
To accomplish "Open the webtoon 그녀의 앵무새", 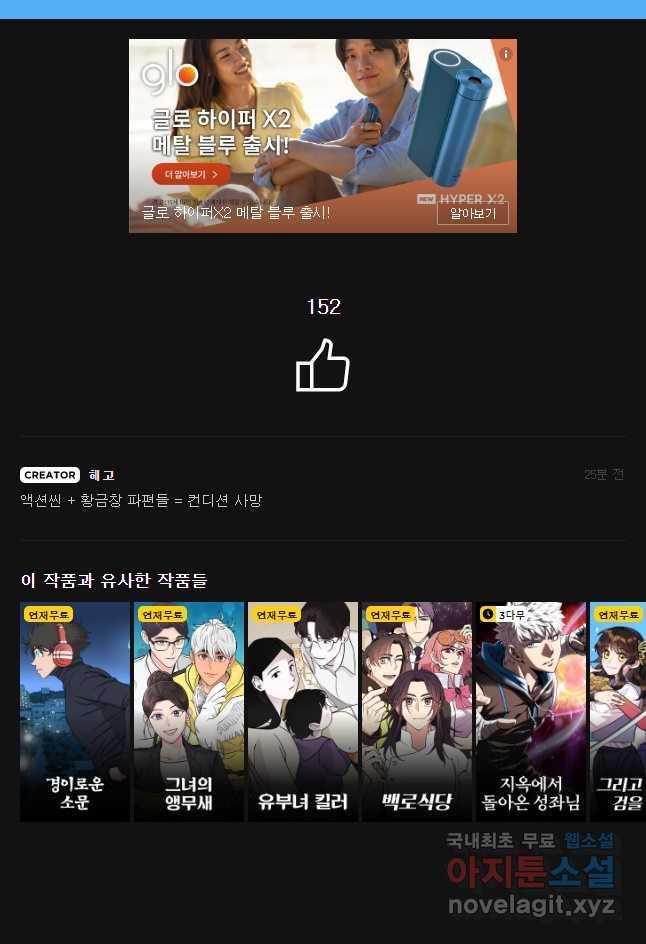I will point(189,712).
